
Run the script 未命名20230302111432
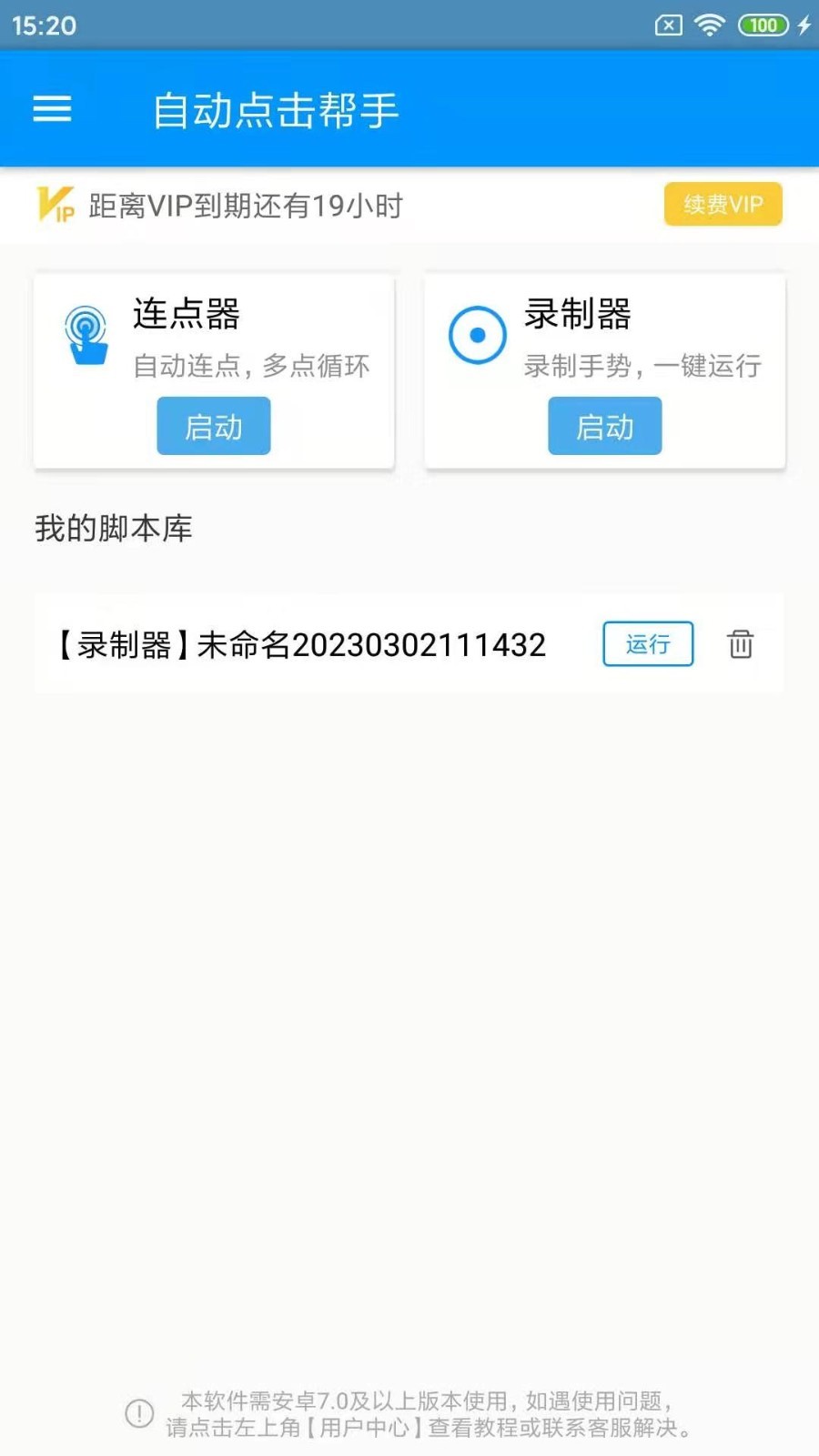click(648, 644)
